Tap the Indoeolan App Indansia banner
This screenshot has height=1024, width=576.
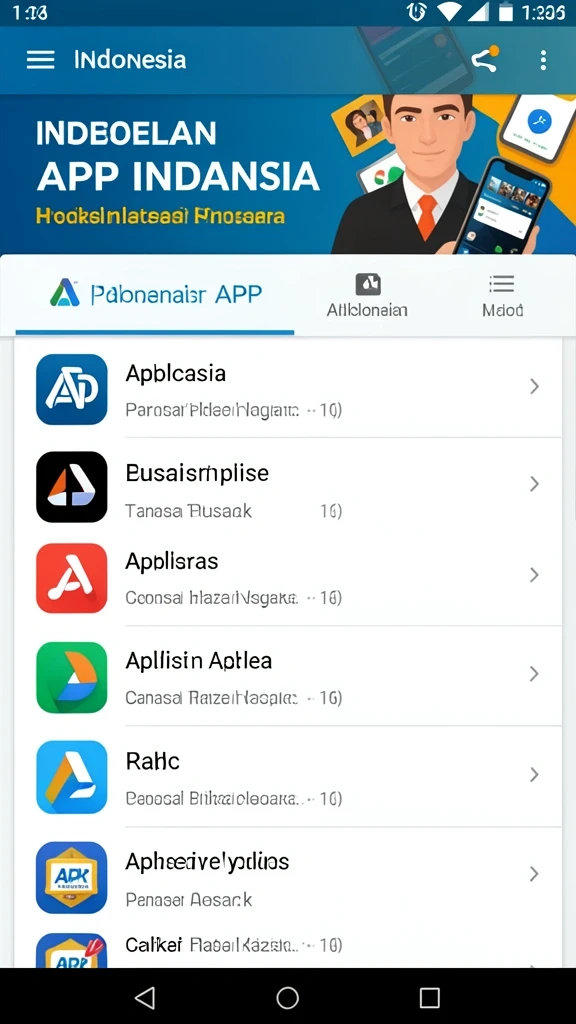(x=288, y=174)
